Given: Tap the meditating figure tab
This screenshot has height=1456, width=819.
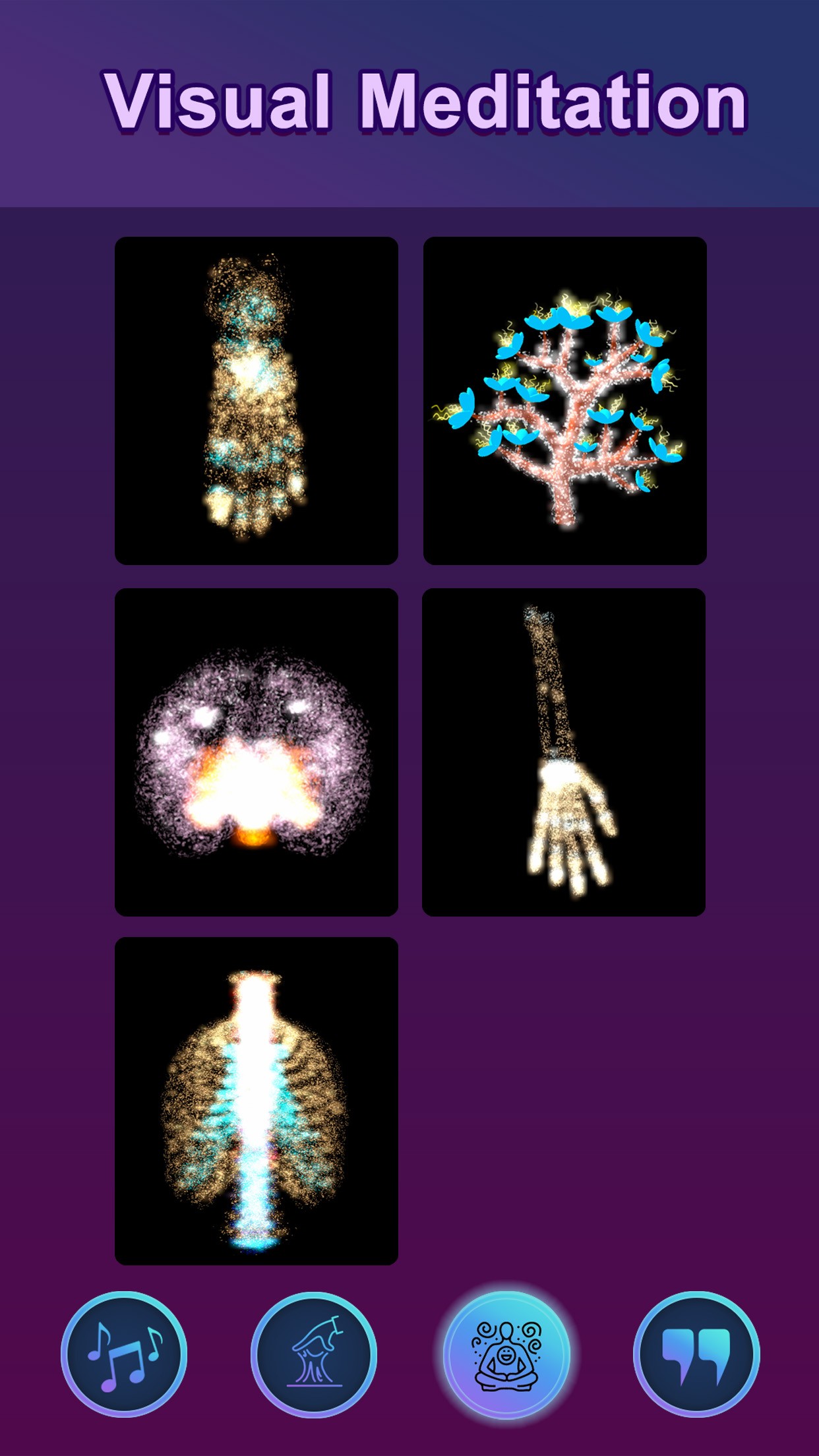Looking at the screenshot, I should coord(506,1354).
